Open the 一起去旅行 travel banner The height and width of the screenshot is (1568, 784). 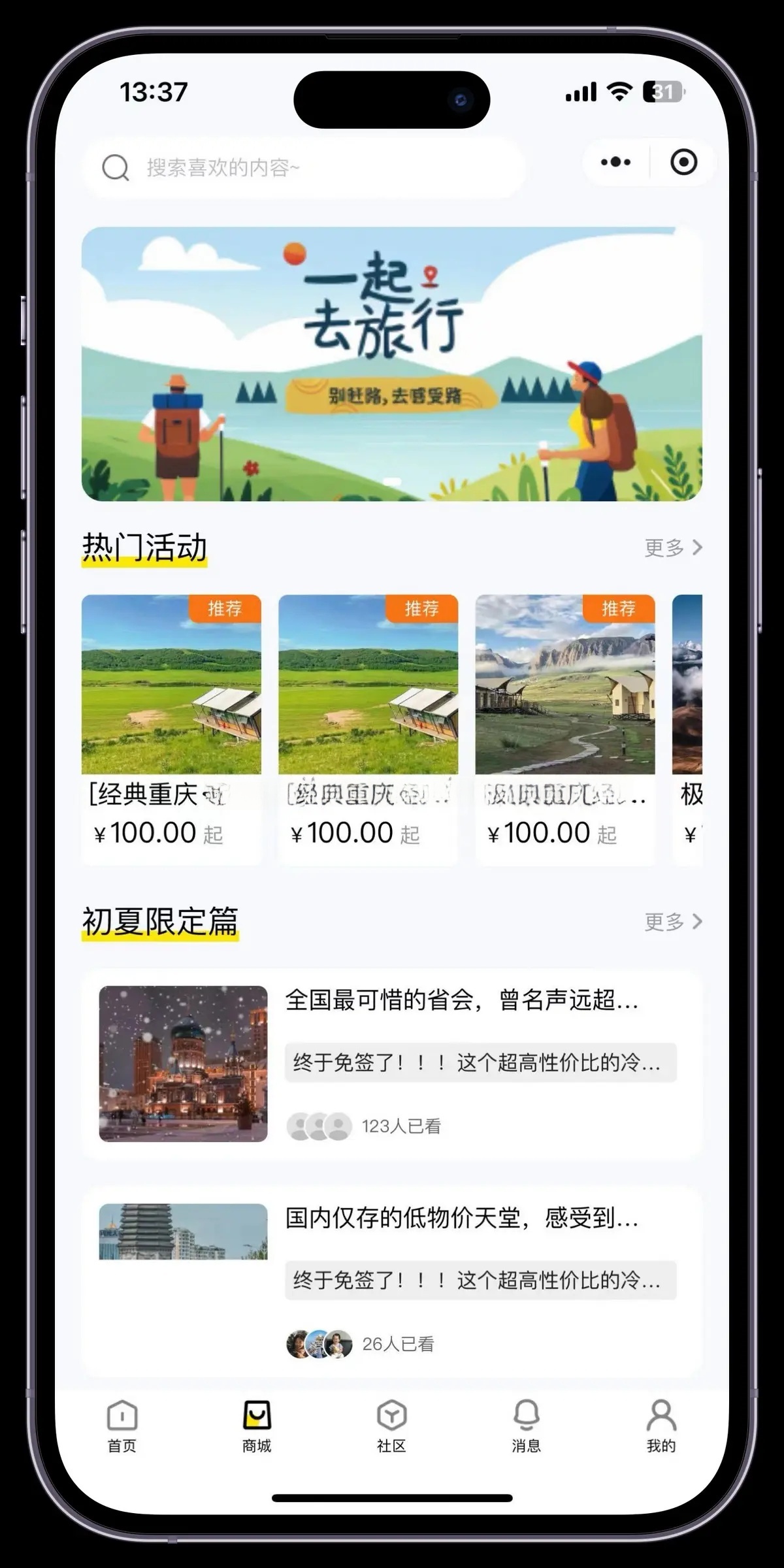point(392,364)
